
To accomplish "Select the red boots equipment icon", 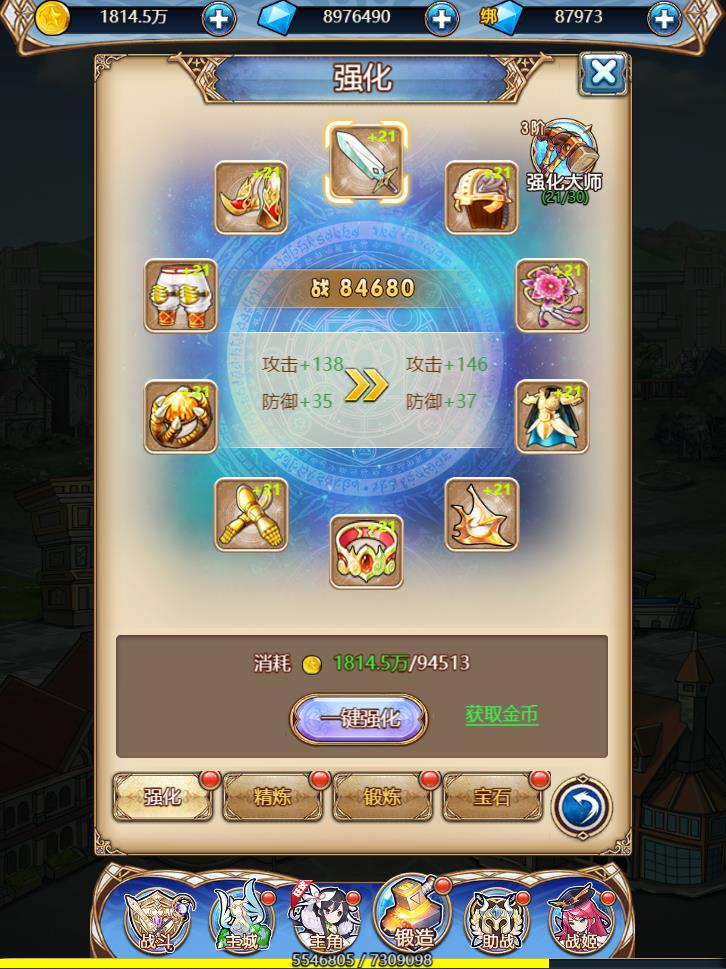I will [x=251, y=196].
